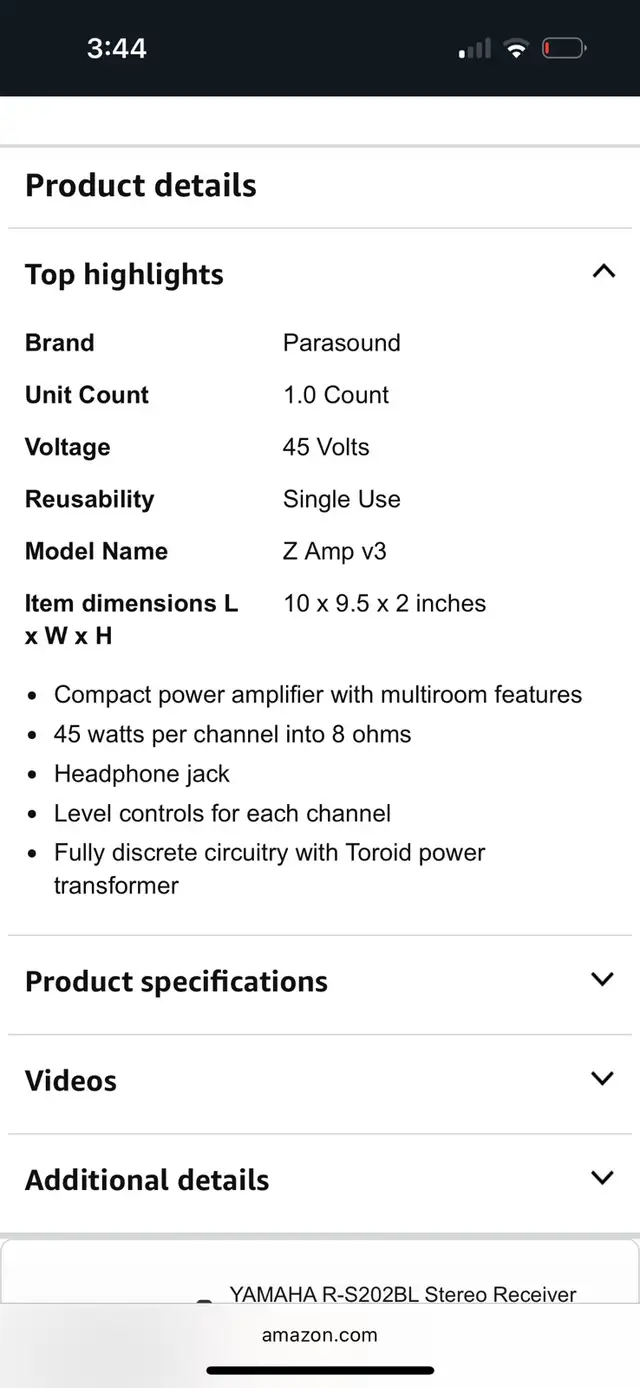Expand the Videos section
Image resolution: width=640 pixels, height=1388 pixels.
pos(320,1080)
